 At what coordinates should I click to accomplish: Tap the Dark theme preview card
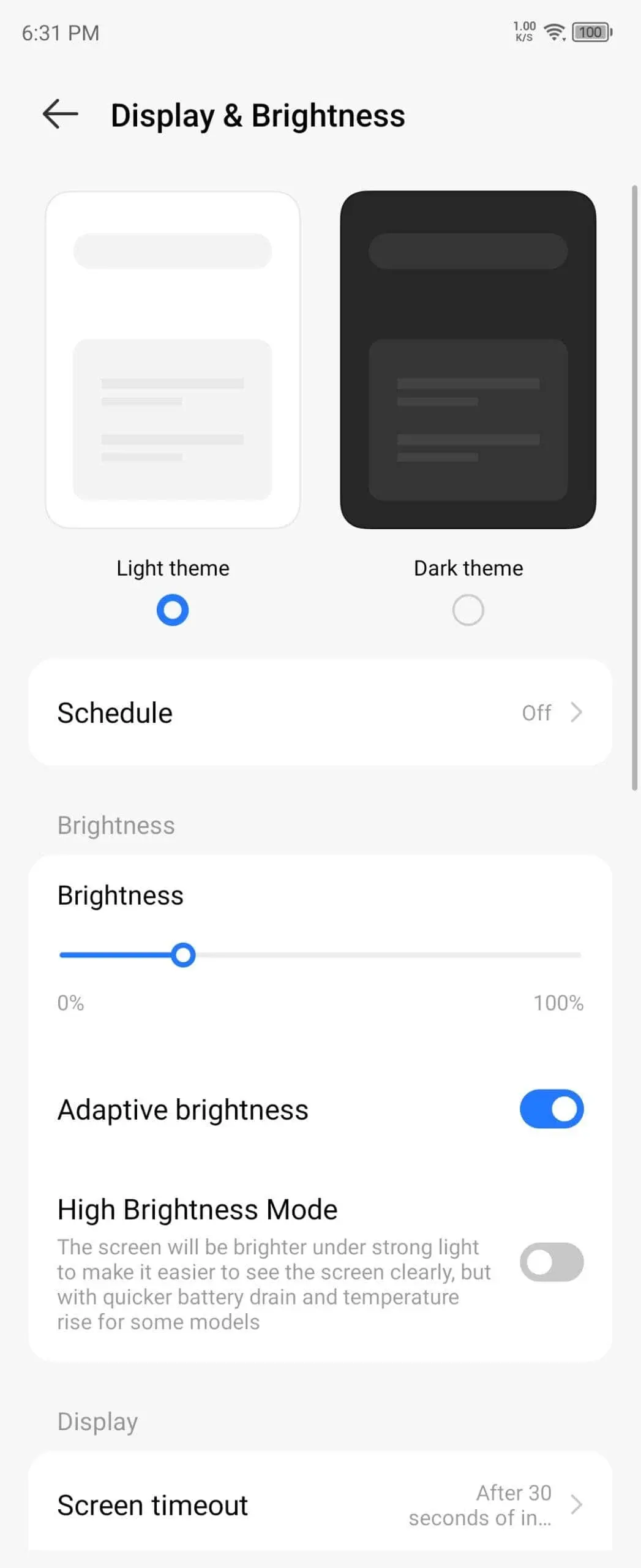tap(468, 360)
